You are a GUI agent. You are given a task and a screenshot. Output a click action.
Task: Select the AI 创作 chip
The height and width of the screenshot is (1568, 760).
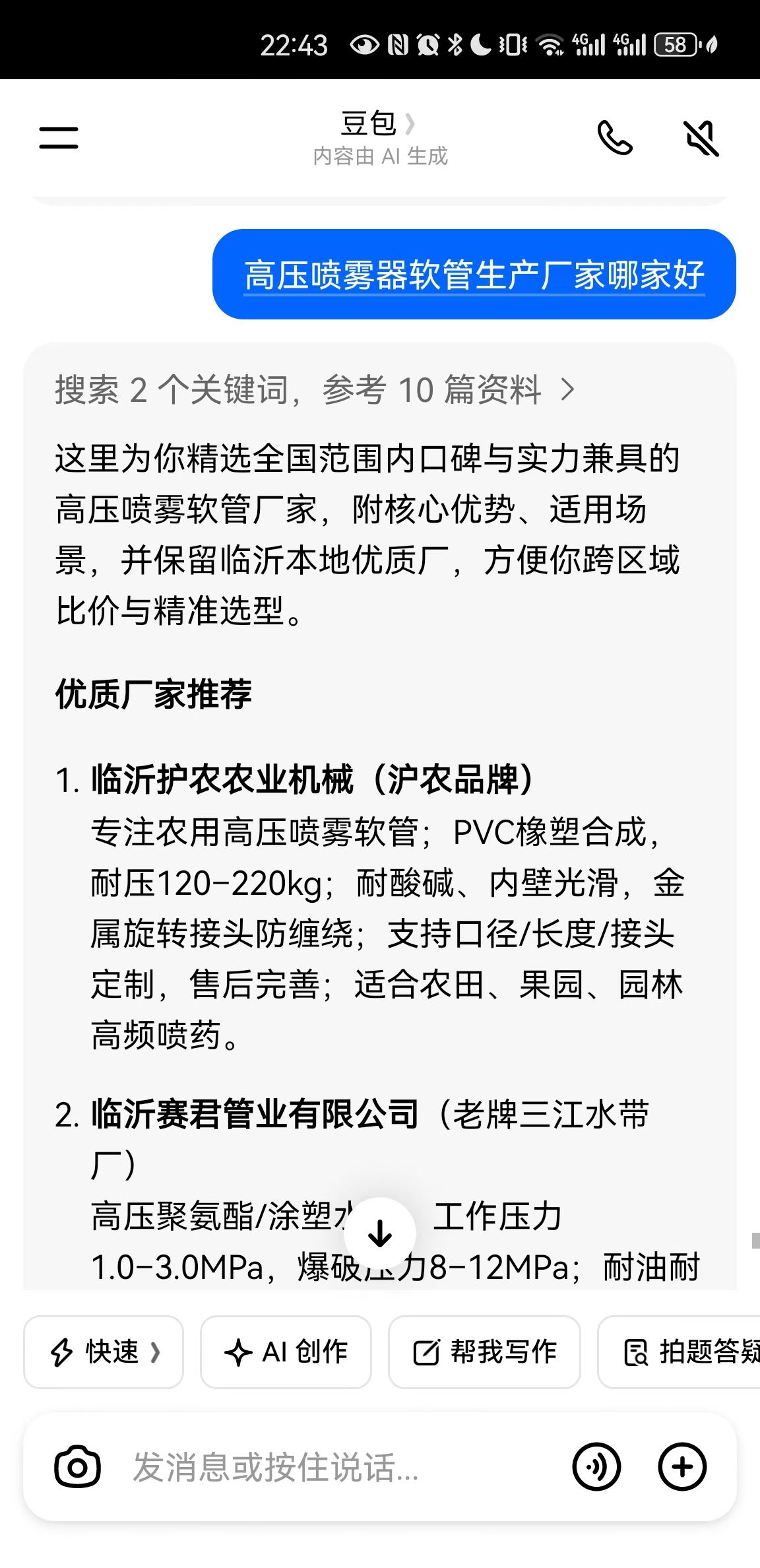coord(286,1352)
